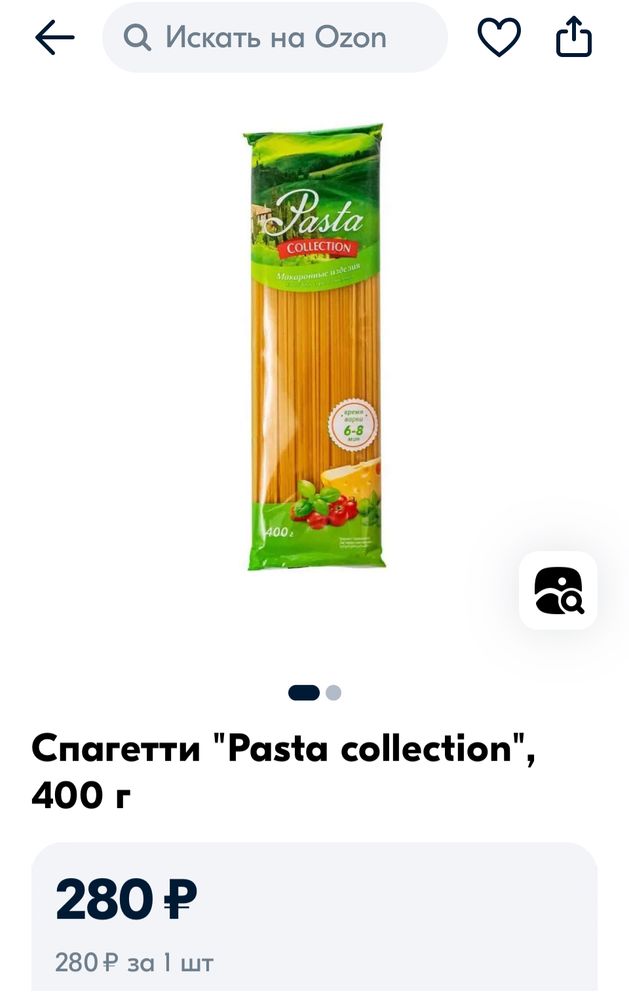Share this product
This screenshot has width=629, height=1000.
[574, 38]
